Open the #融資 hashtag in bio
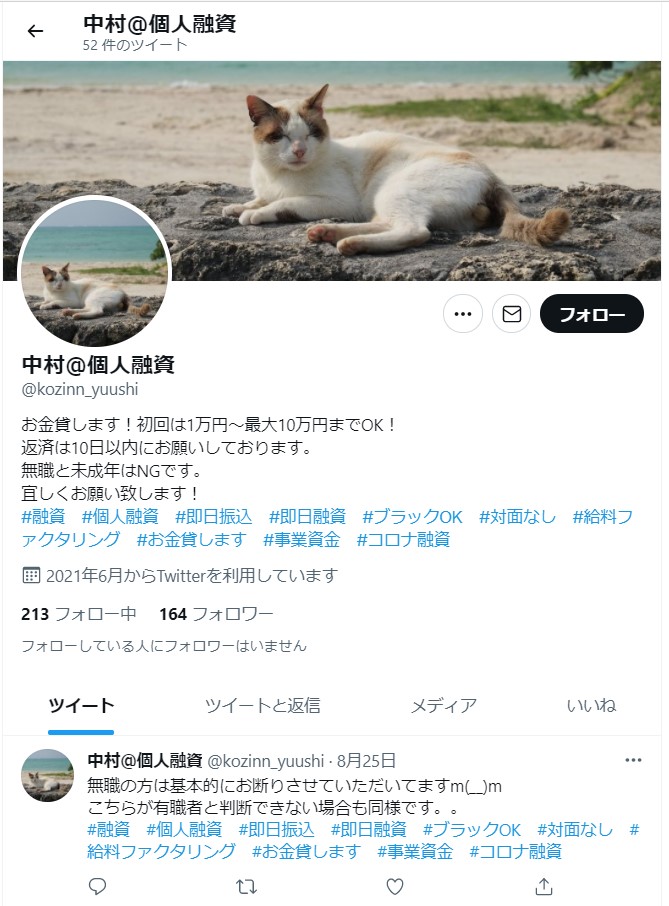669x906 pixels. [43, 516]
